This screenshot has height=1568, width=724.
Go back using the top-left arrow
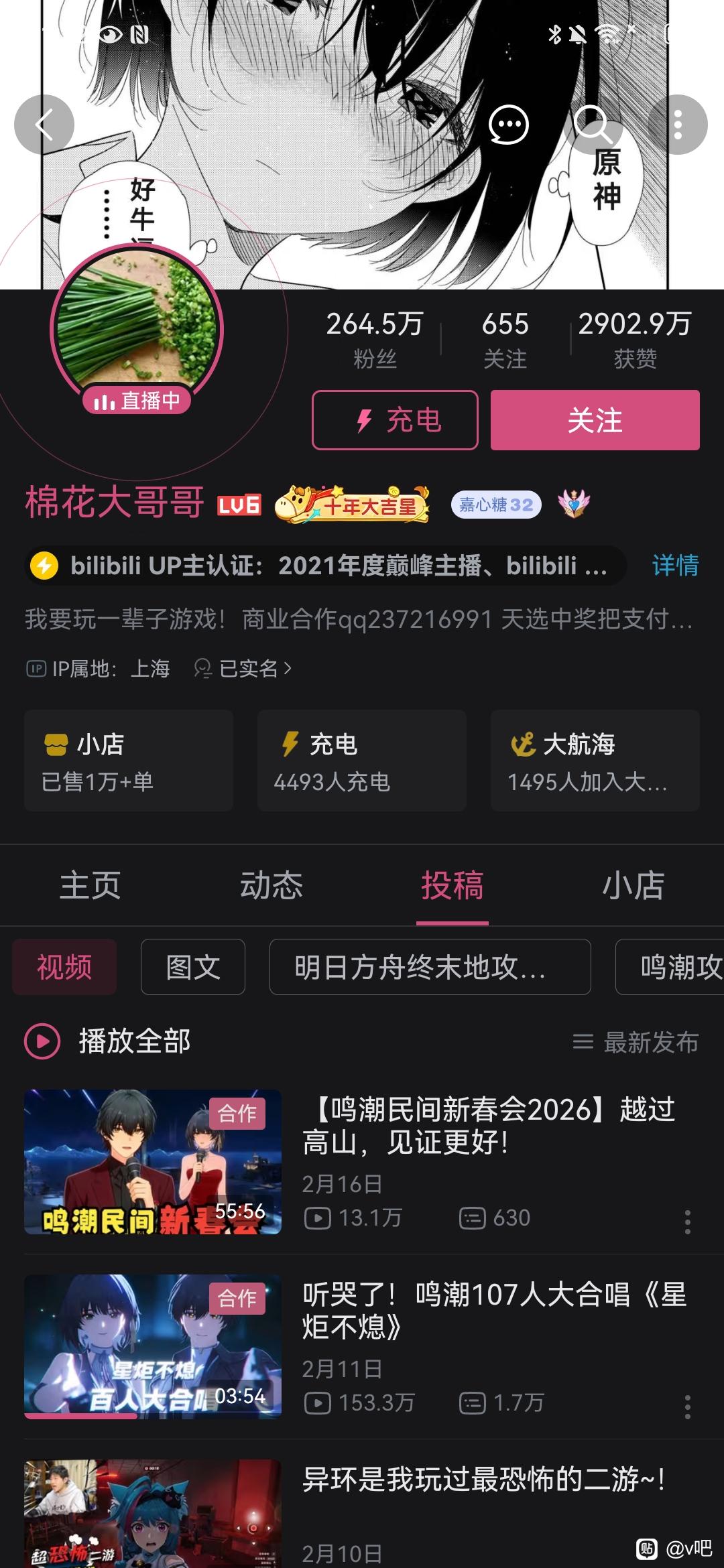click(44, 125)
